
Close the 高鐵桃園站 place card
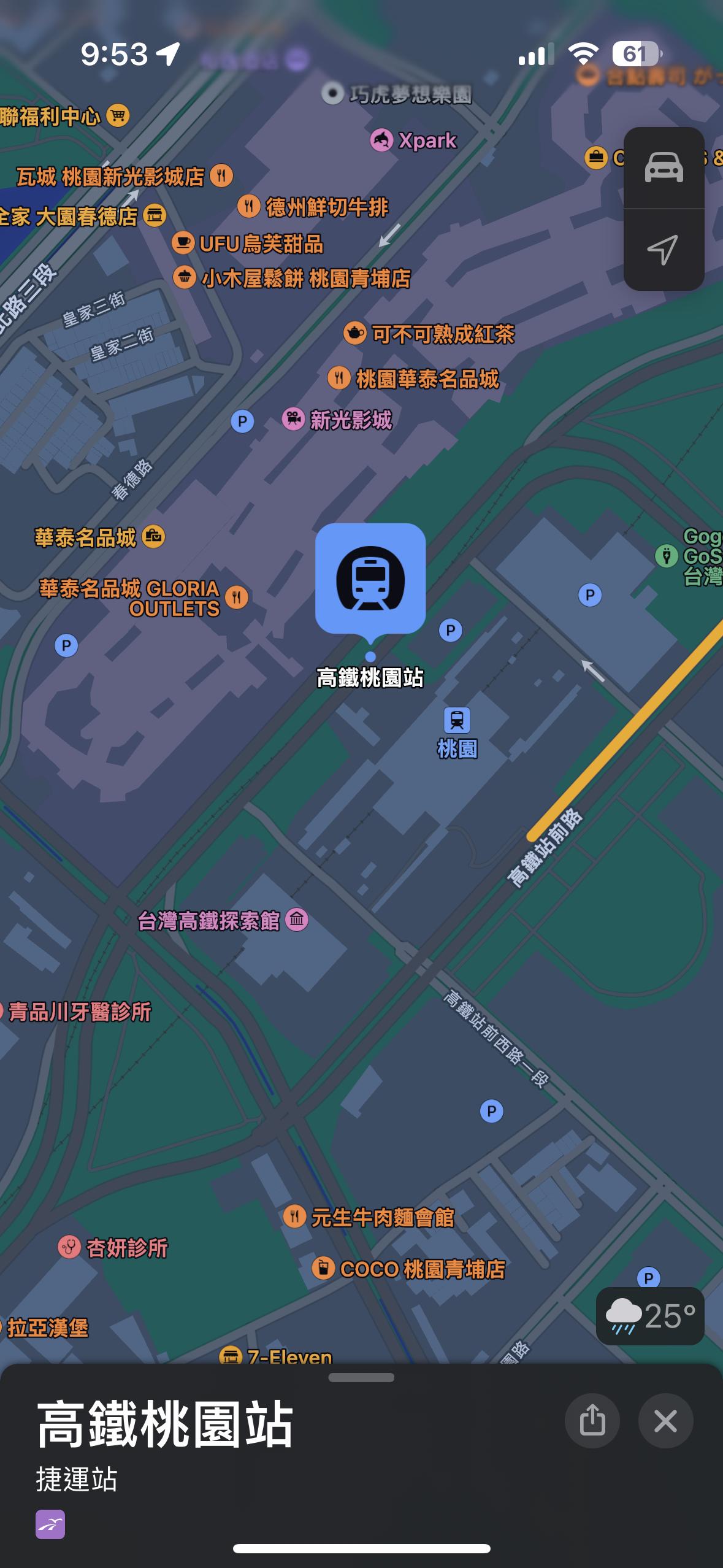[665, 1421]
